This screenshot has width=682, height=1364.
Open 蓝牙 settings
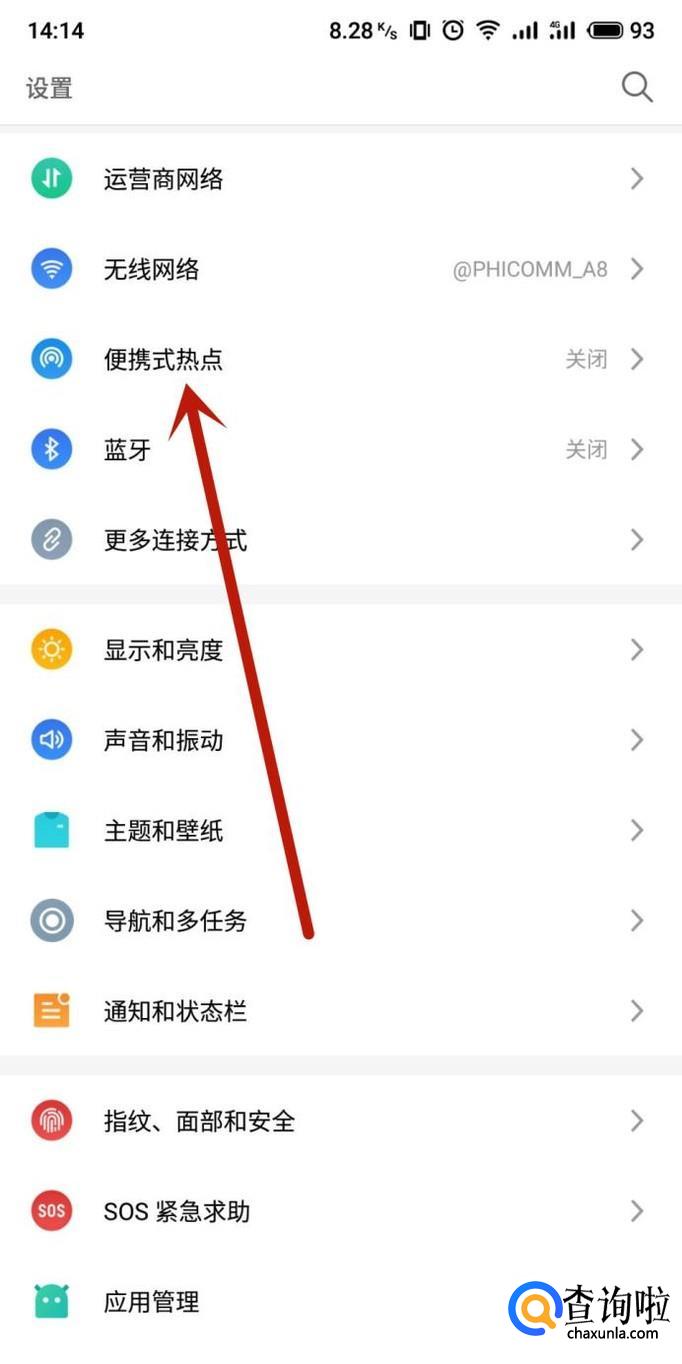(341, 449)
